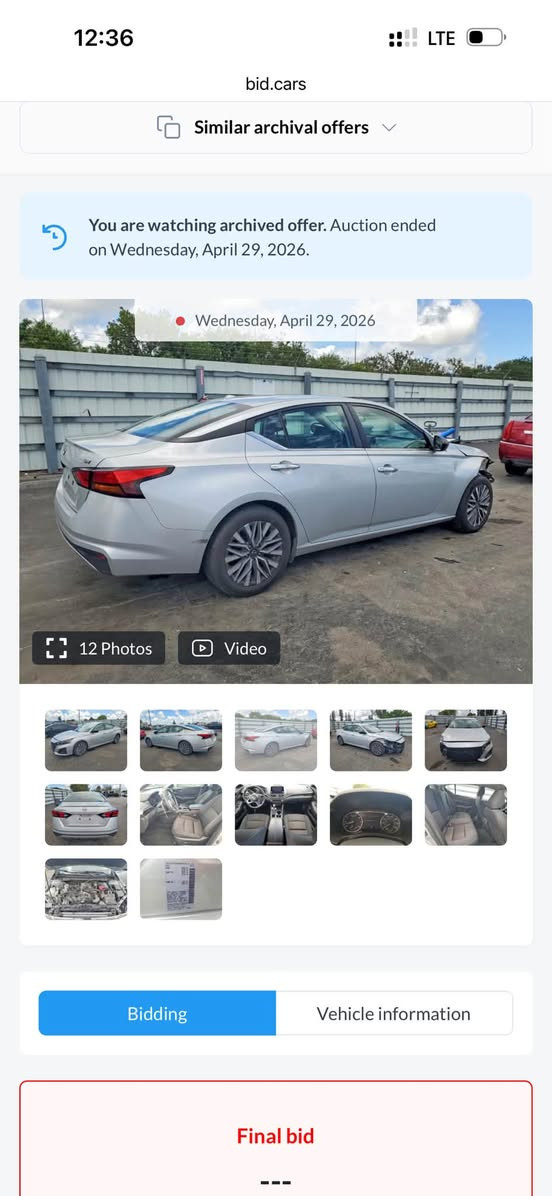View the instrument cluster thumbnail
The image size is (552, 1196).
pyautogui.click(x=371, y=815)
